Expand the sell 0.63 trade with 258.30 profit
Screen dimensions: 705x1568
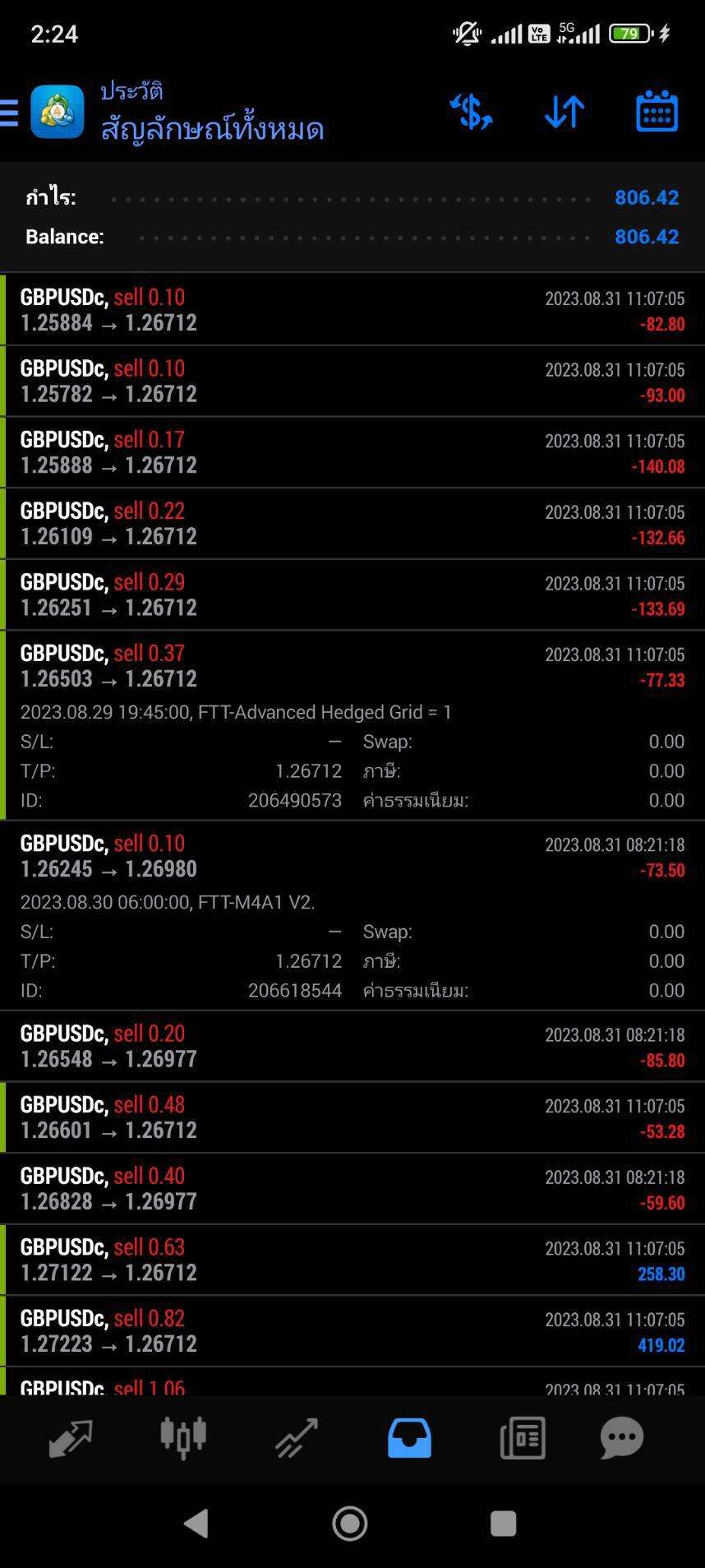[352, 1260]
